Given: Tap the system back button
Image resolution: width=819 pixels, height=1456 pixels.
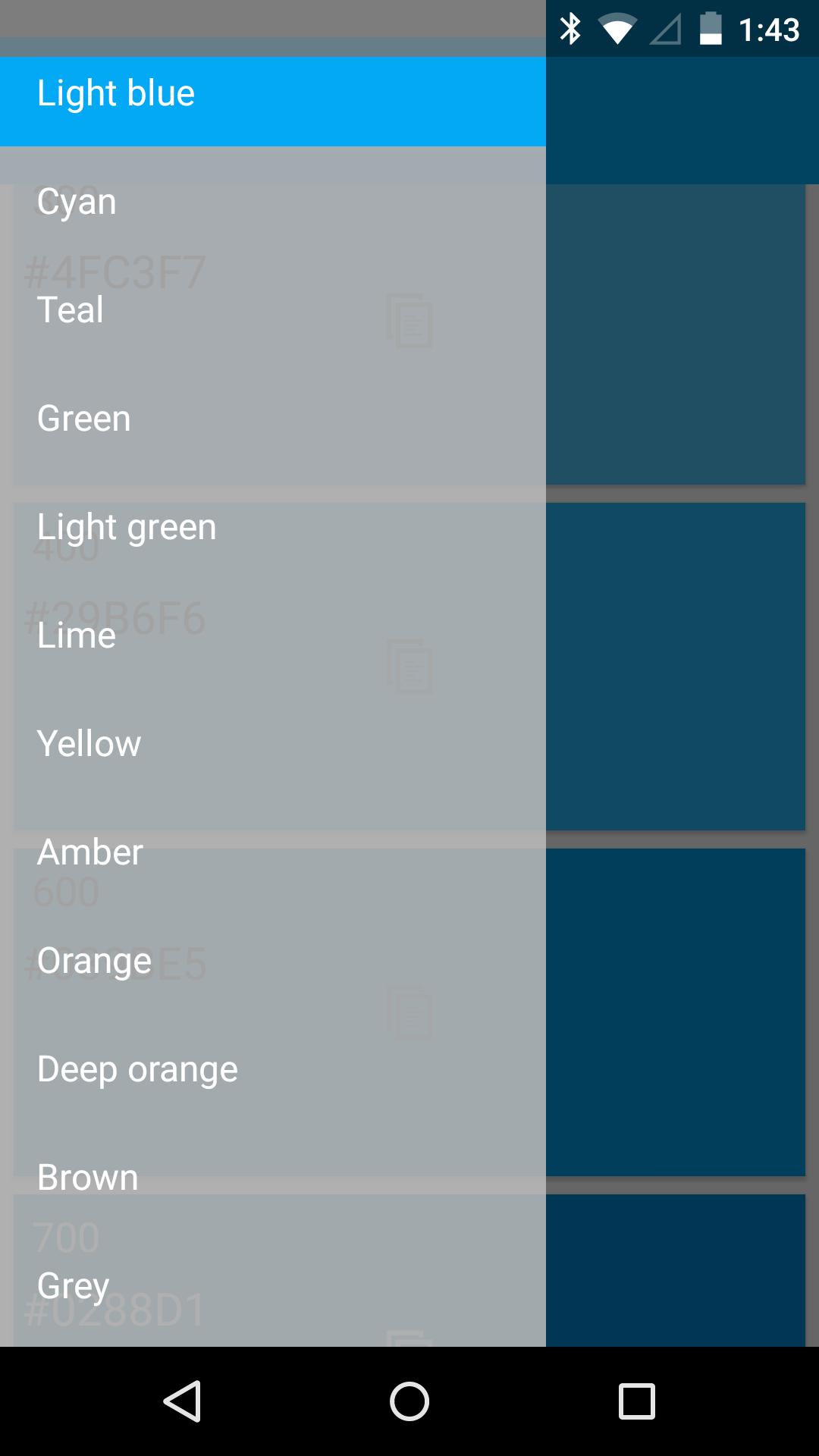Looking at the screenshot, I should 182,1401.
